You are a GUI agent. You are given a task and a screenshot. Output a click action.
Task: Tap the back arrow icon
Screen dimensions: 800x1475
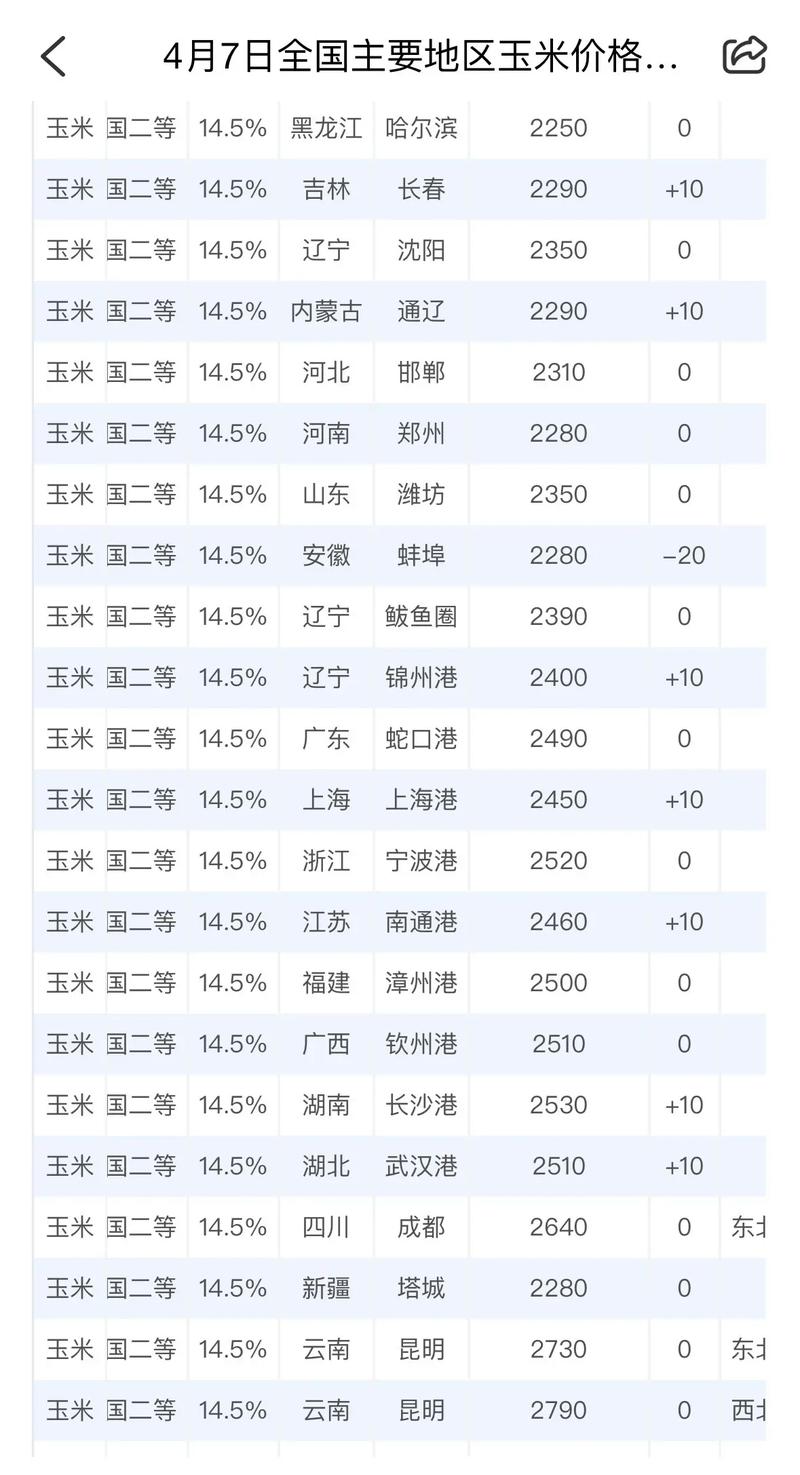coord(53,57)
